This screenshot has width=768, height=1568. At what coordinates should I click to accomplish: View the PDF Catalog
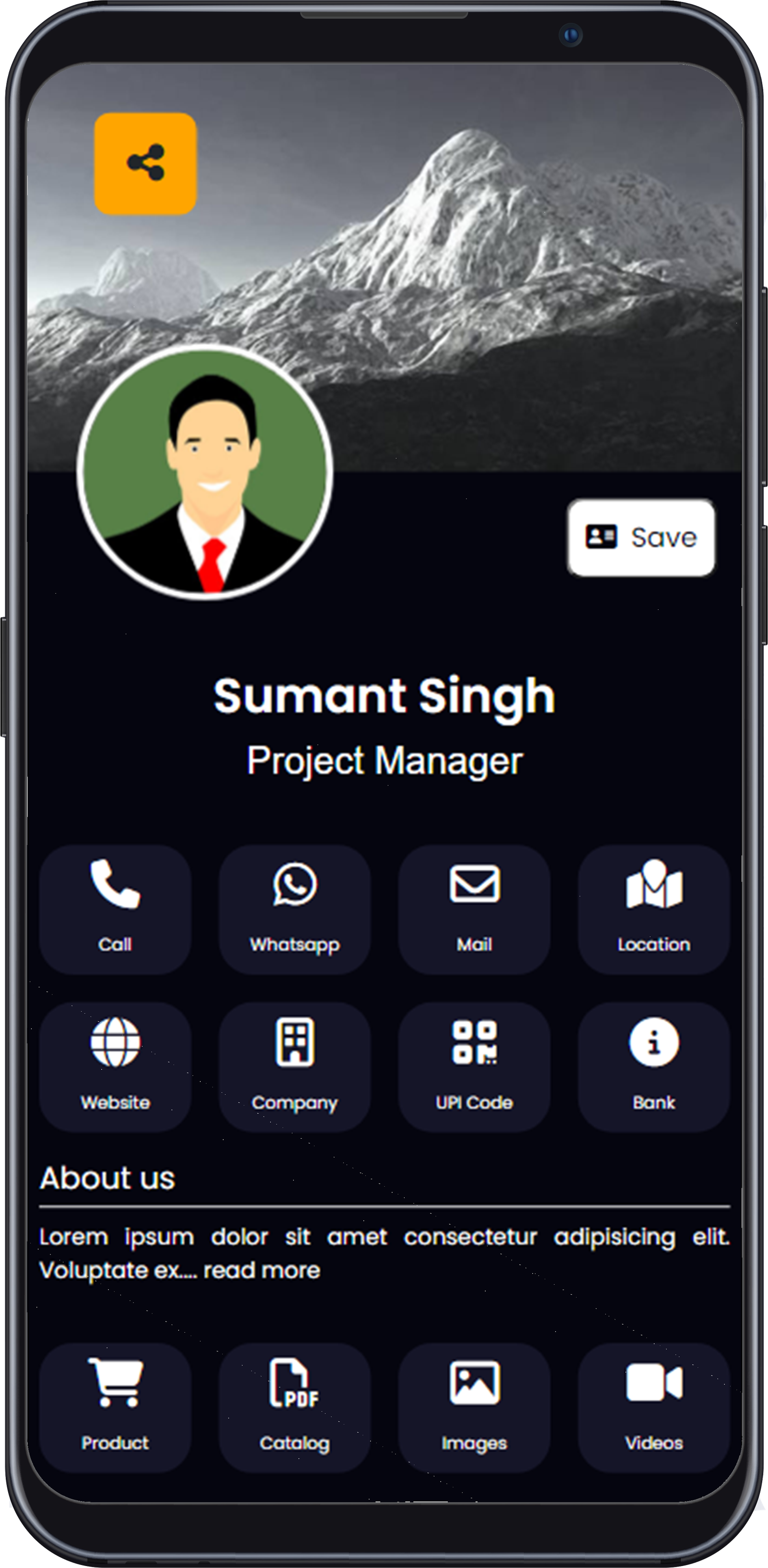point(295,1407)
